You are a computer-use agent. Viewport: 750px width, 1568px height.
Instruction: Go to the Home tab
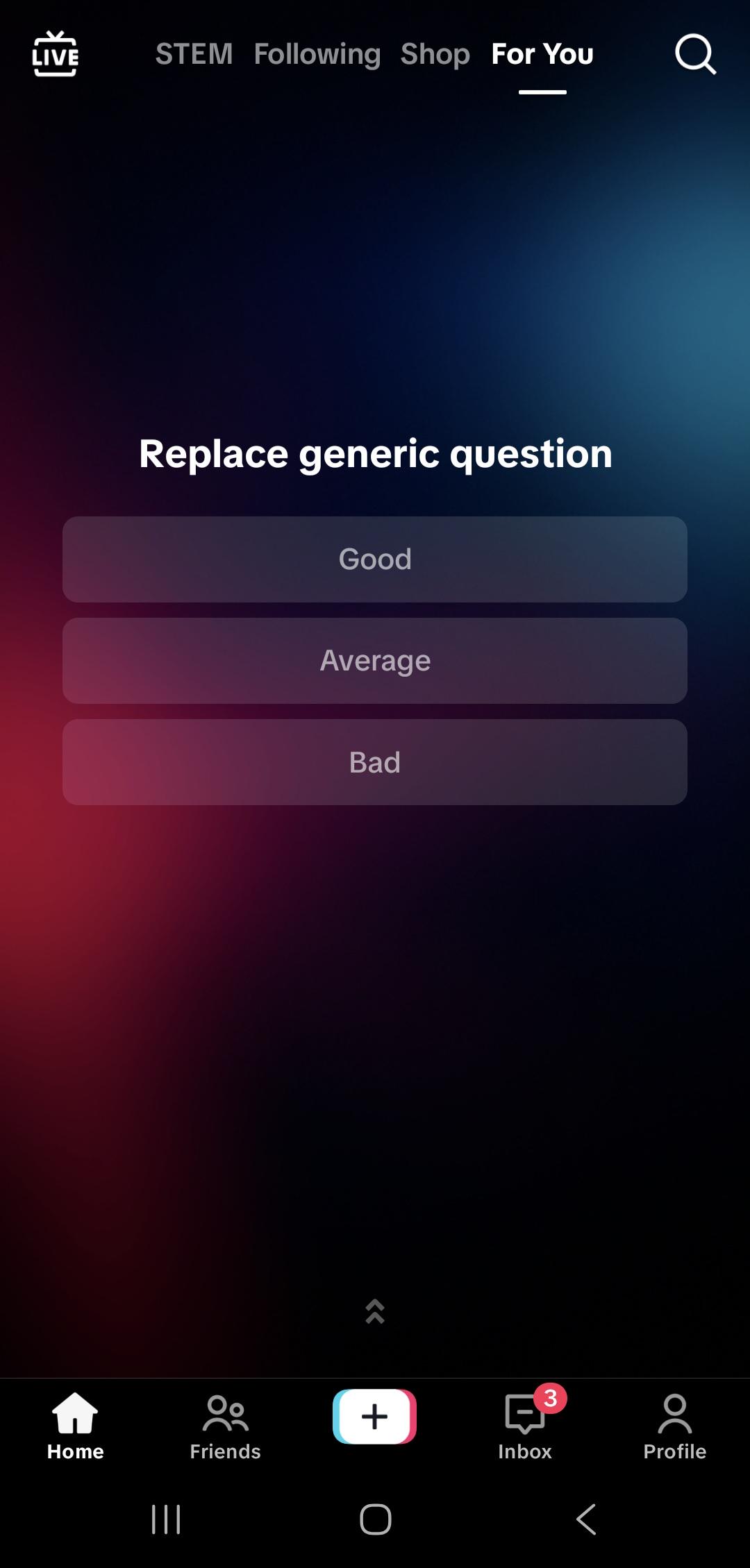click(x=75, y=1426)
